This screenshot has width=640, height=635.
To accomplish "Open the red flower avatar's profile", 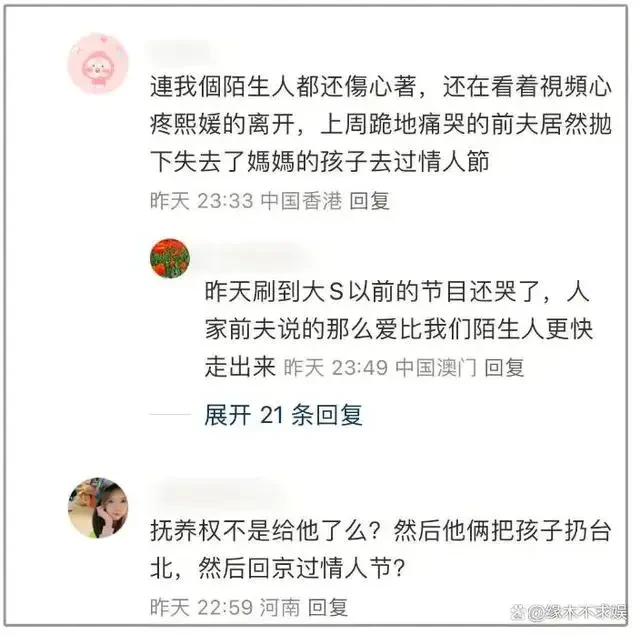I will pos(170,258).
